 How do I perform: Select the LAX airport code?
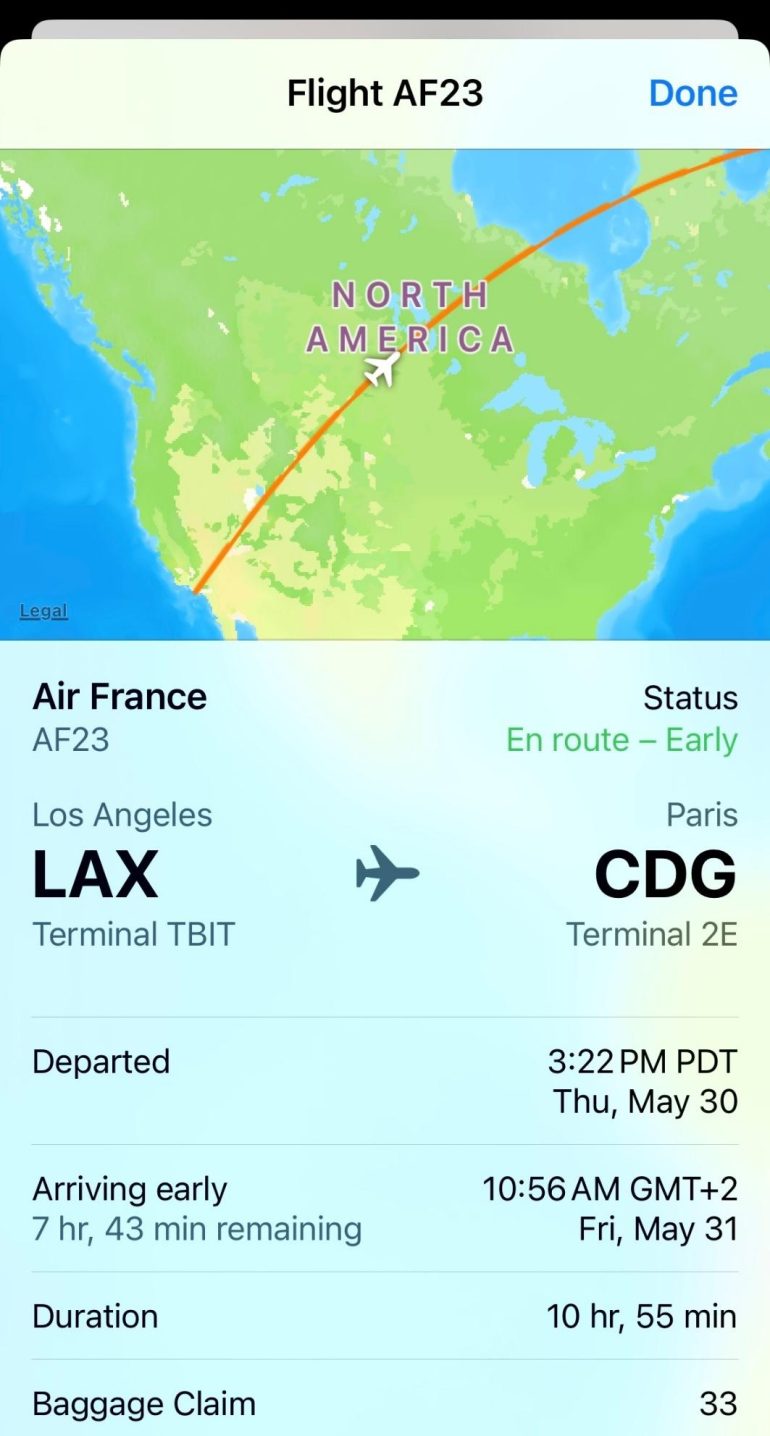pos(95,871)
